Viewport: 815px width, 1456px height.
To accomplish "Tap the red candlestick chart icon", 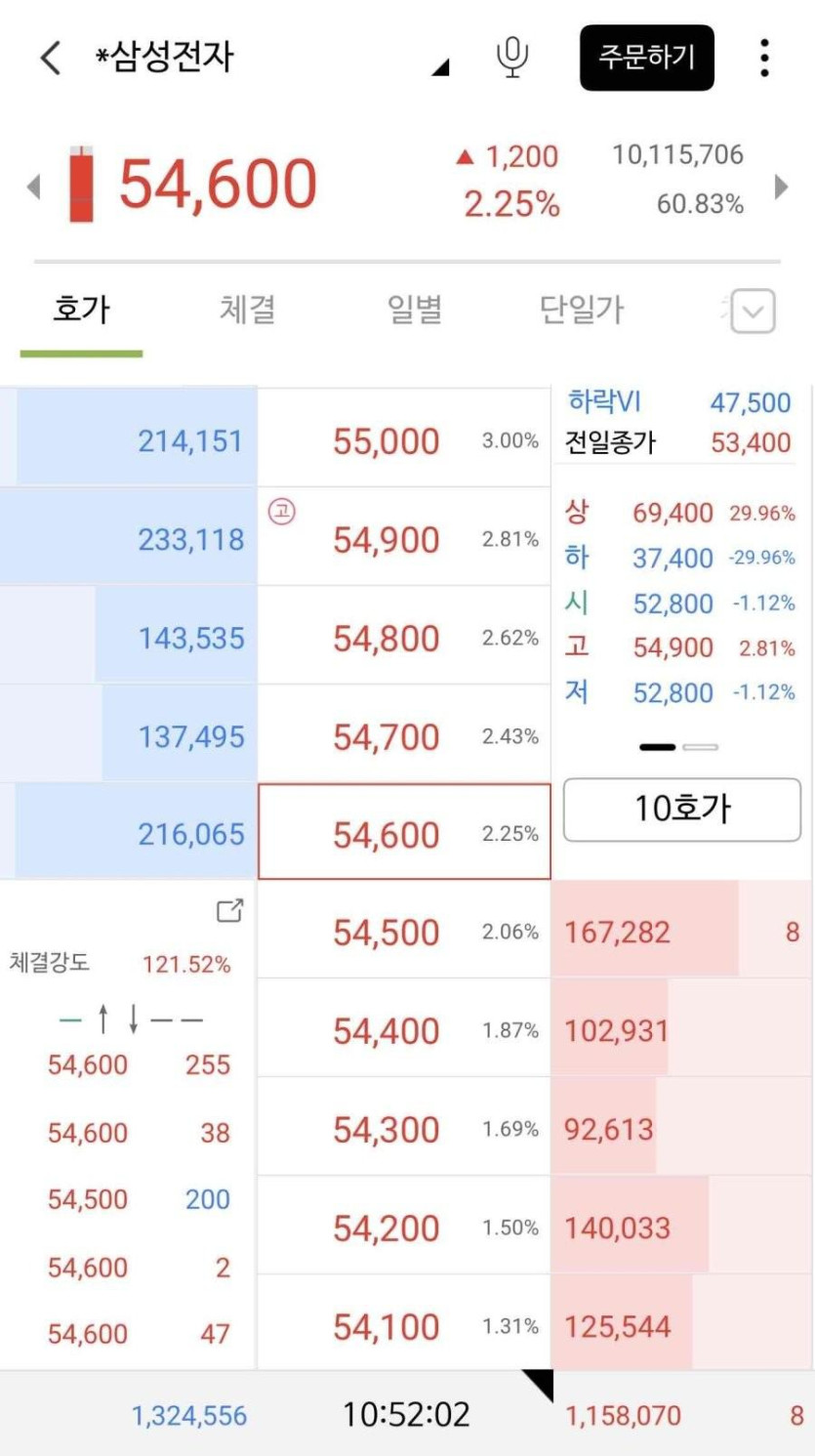I will pyautogui.click(x=82, y=184).
